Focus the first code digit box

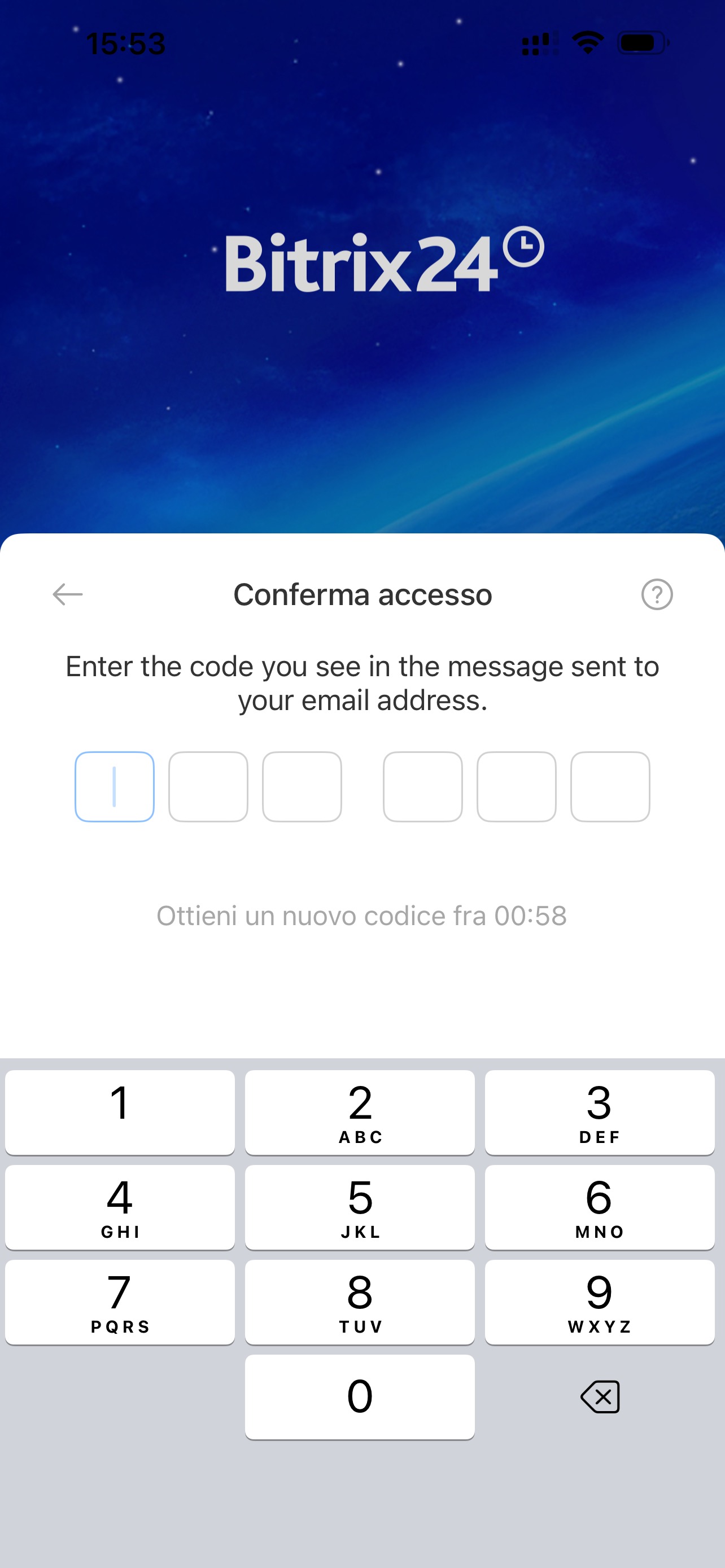[x=115, y=786]
